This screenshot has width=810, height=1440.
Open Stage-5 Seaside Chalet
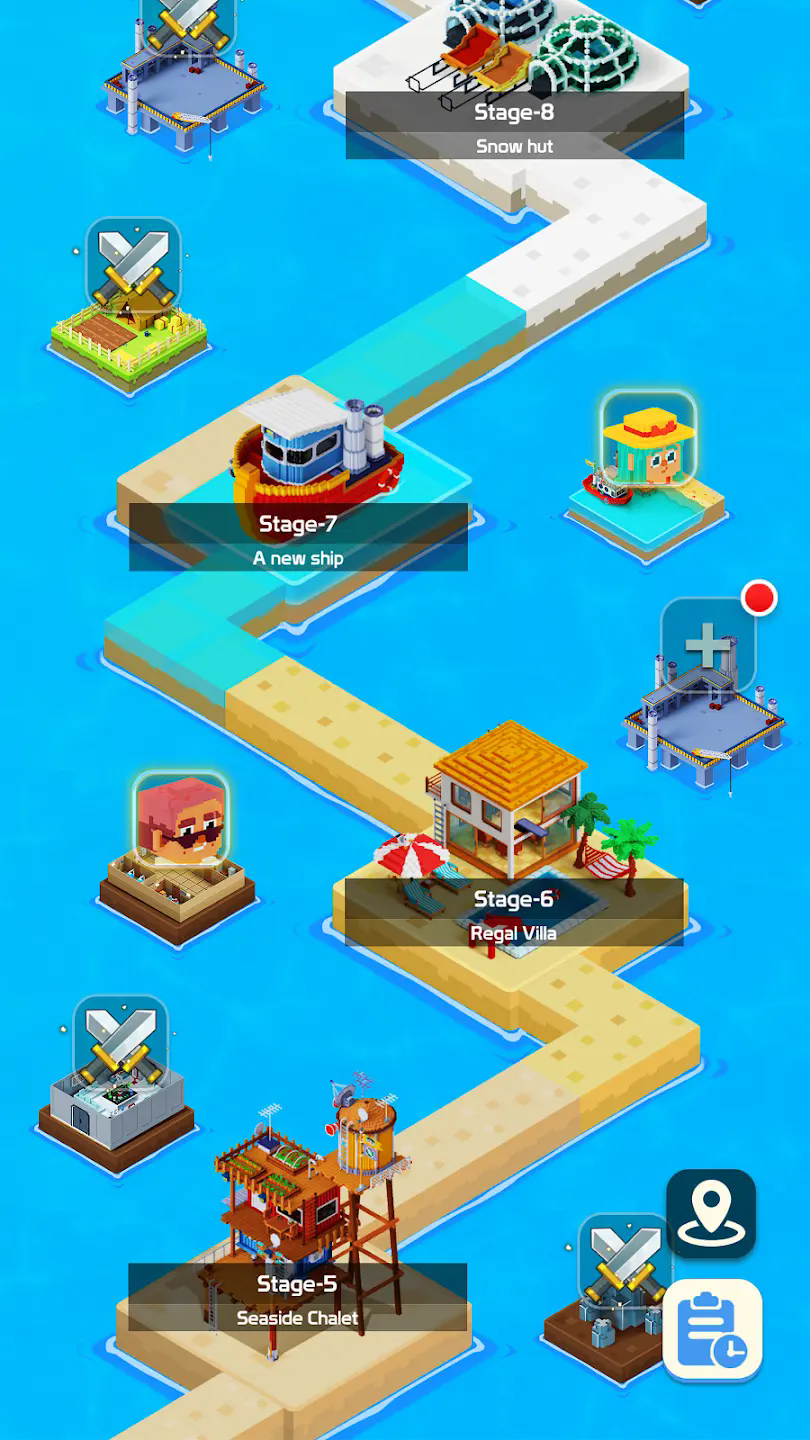[x=297, y=1297]
